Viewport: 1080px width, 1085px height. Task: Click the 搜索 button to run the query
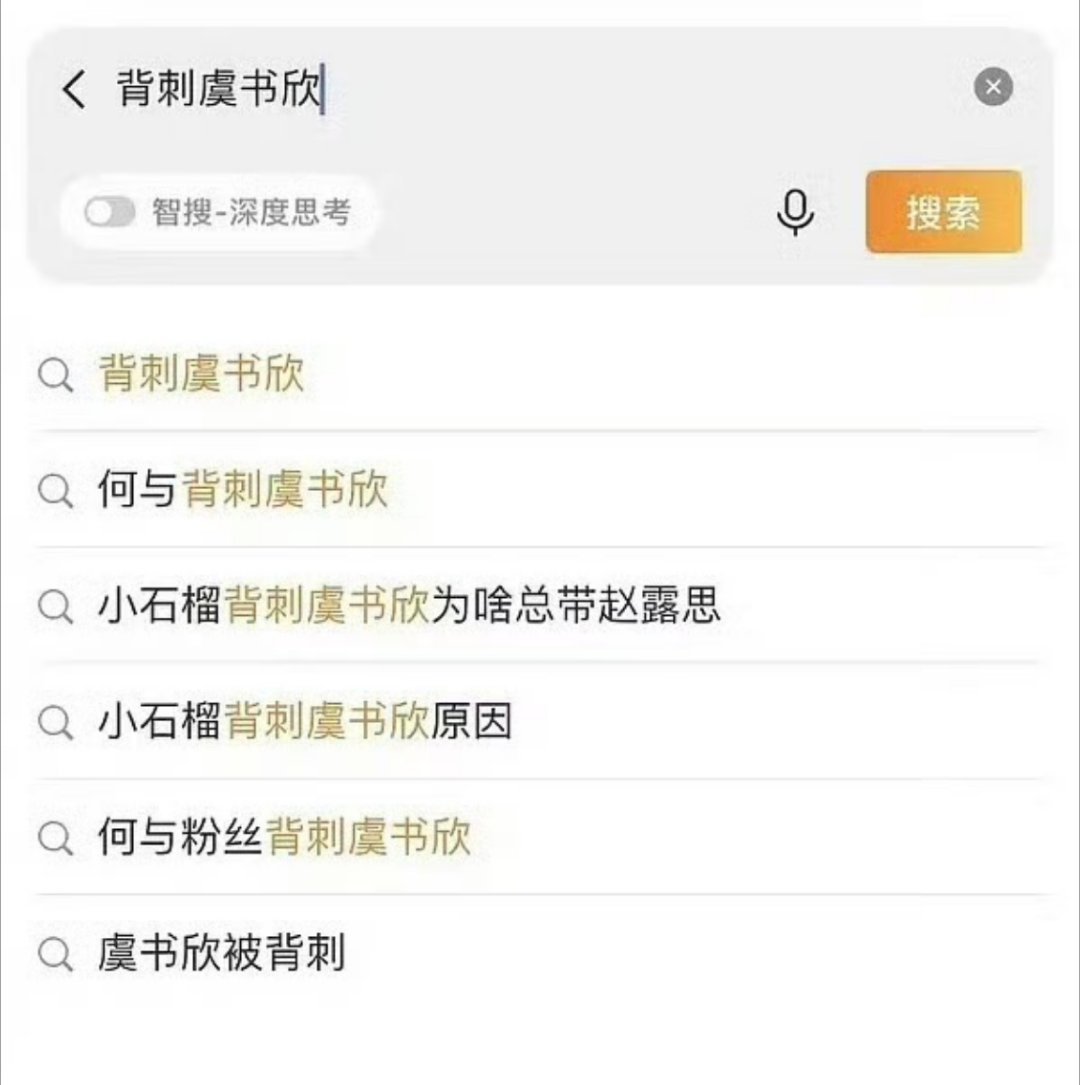click(941, 212)
